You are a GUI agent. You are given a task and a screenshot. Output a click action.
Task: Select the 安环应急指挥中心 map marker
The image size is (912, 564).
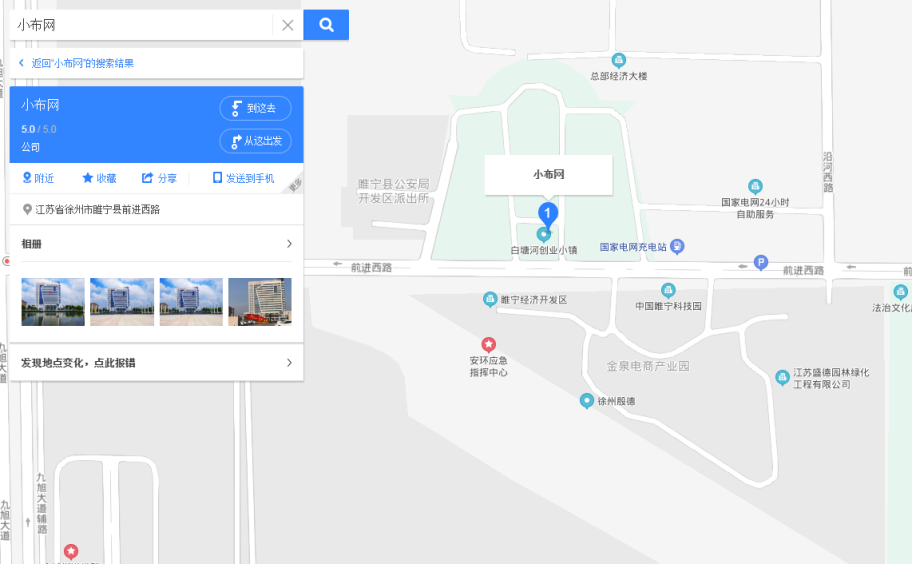489,344
